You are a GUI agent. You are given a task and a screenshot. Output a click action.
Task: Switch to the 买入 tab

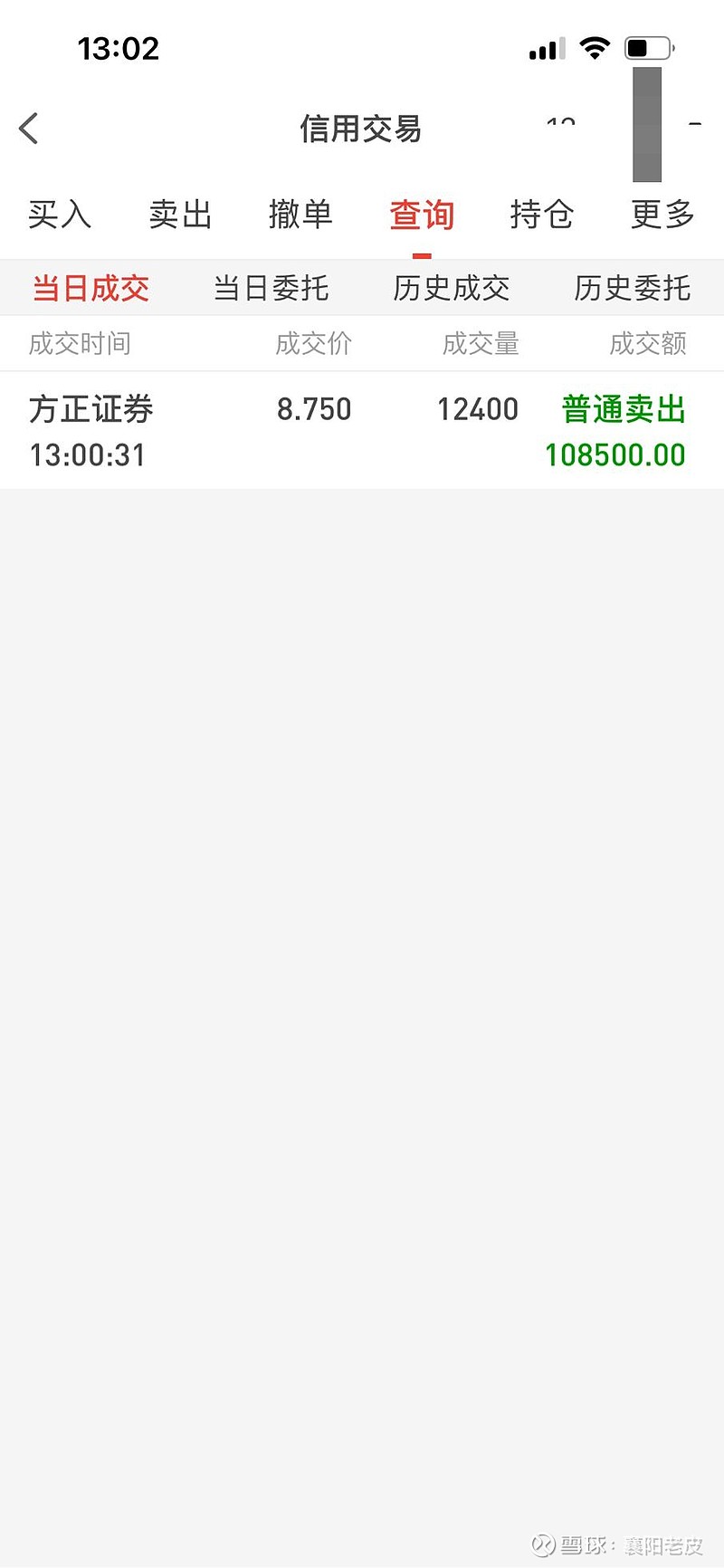(x=60, y=215)
